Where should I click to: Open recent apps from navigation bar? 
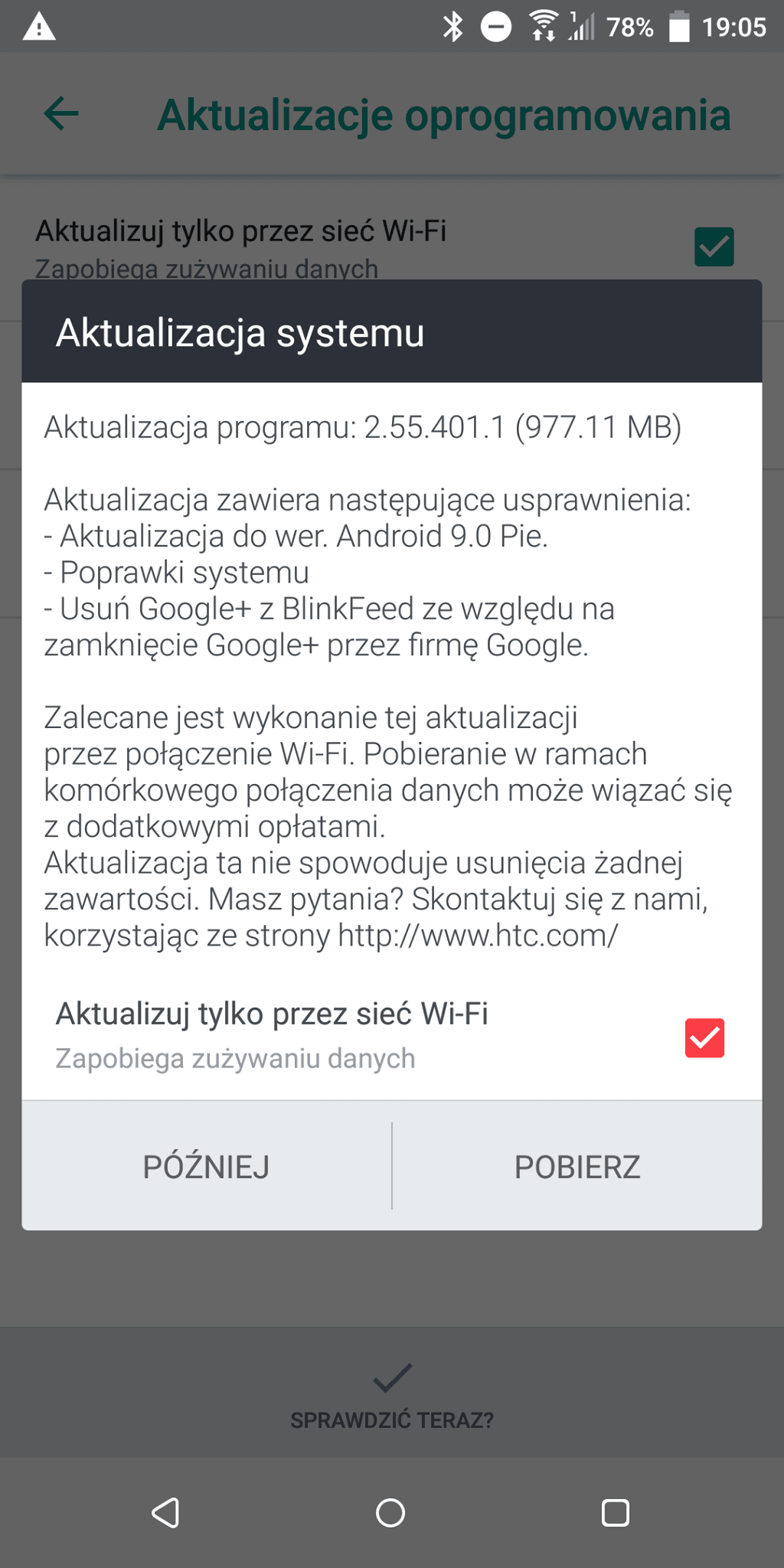click(616, 1513)
